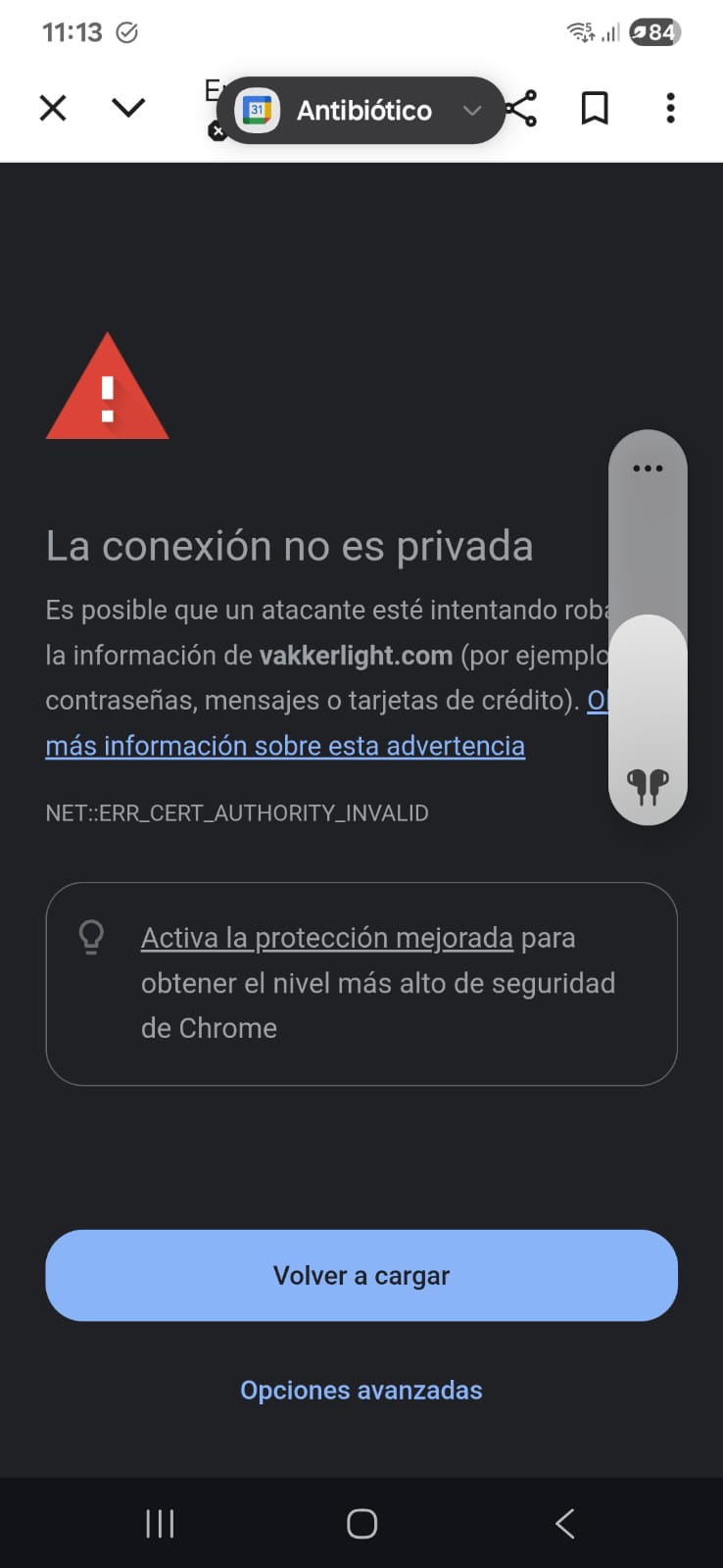Bookmark this page
723x1568 pixels.
click(595, 108)
